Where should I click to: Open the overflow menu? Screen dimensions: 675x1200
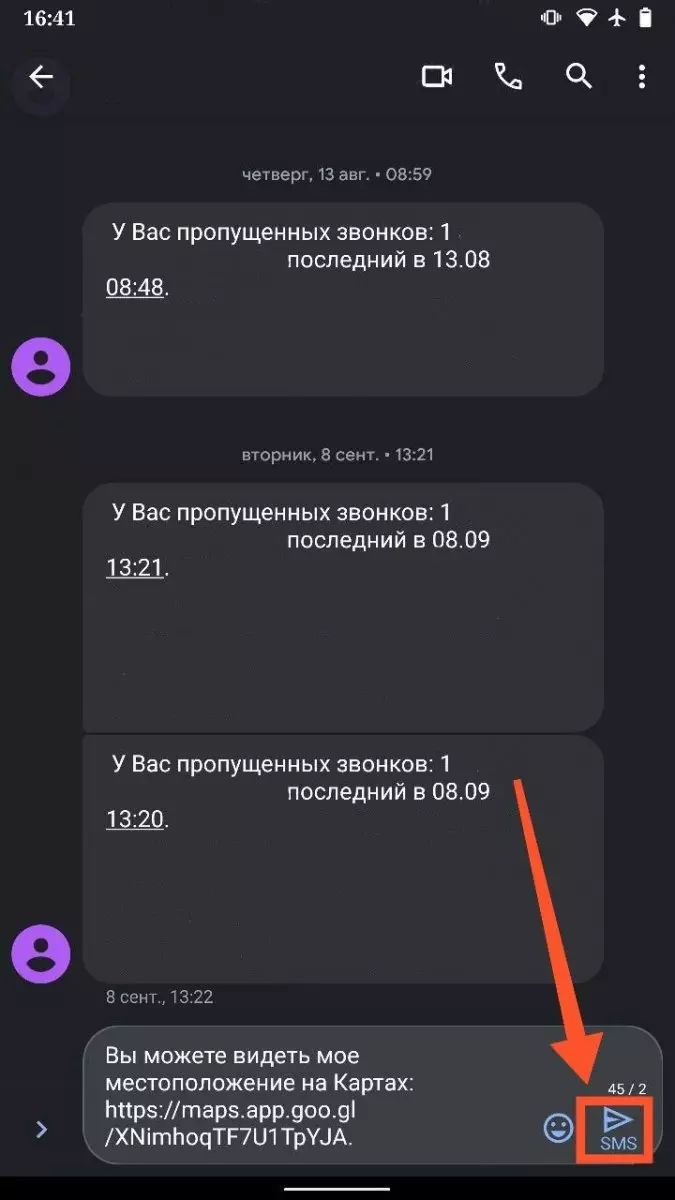[x=642, y=77]
